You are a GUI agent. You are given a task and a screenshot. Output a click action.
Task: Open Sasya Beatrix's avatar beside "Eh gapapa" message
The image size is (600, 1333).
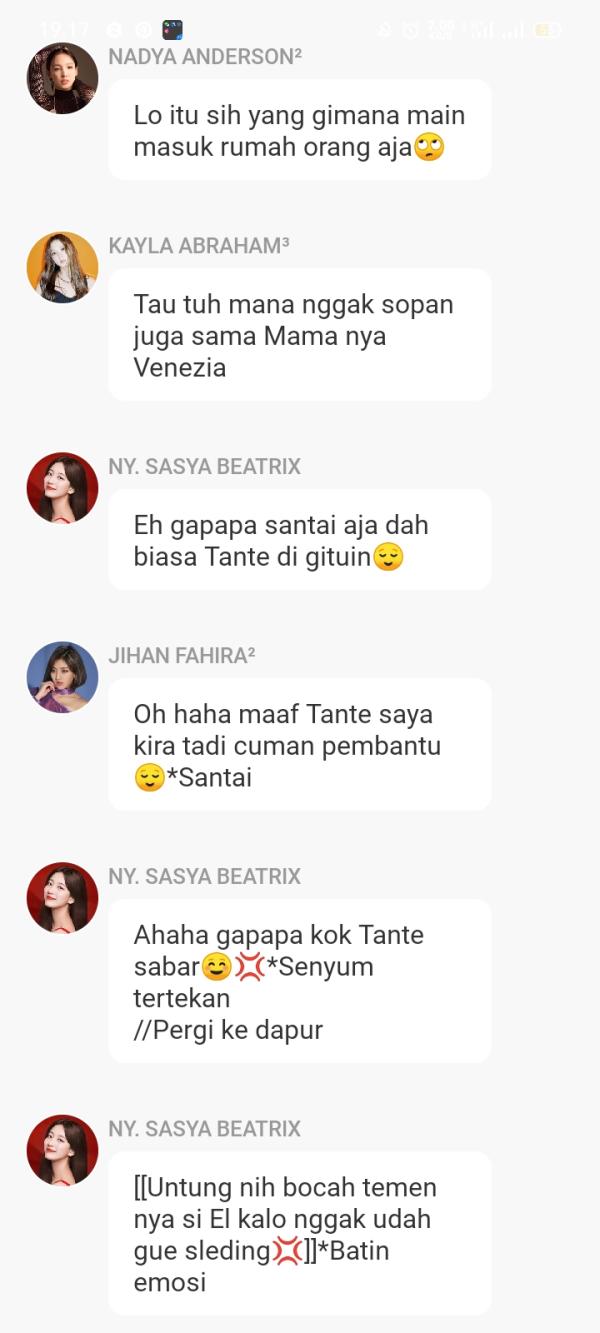point(62,488)
